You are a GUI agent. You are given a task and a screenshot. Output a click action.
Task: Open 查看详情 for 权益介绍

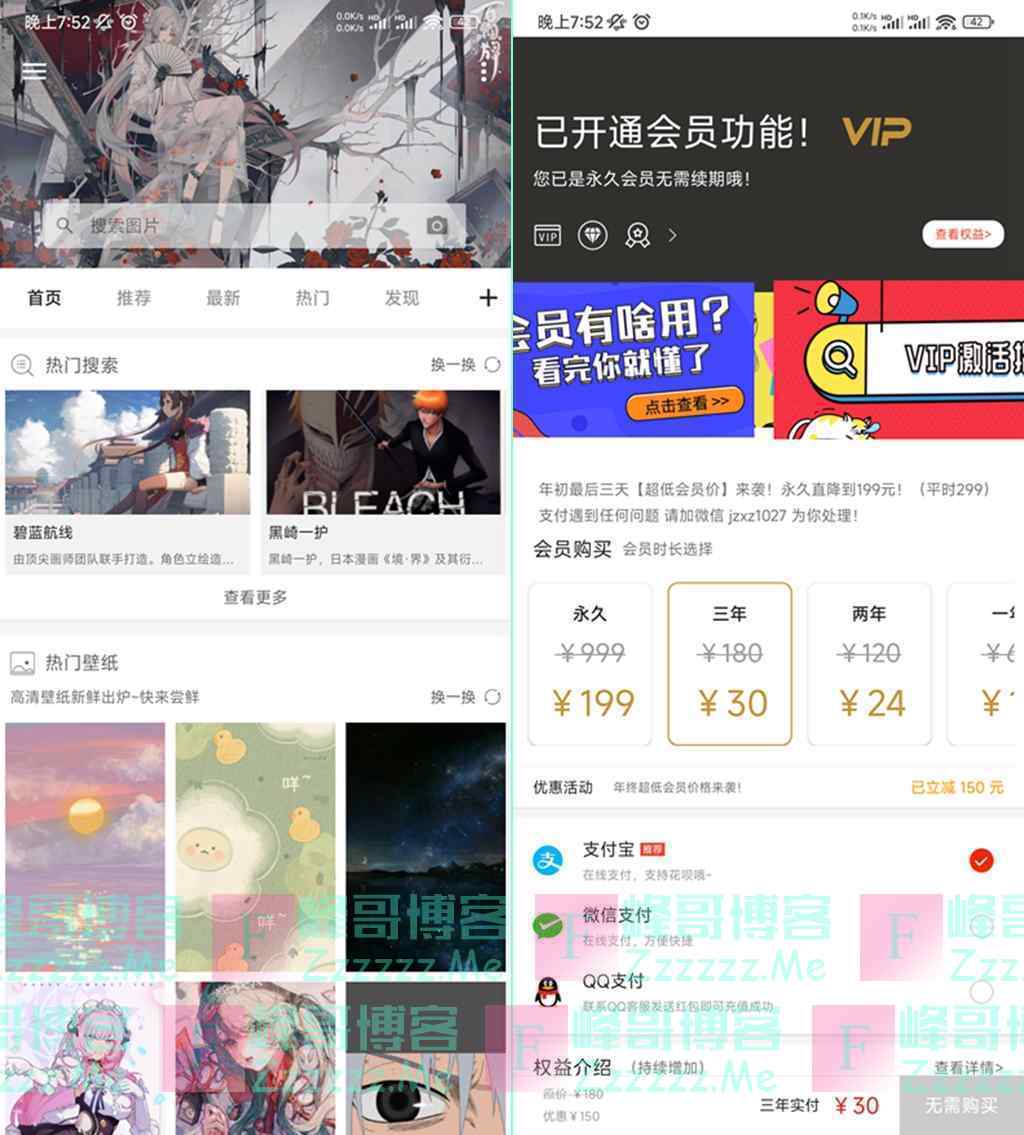point(967,1068)
